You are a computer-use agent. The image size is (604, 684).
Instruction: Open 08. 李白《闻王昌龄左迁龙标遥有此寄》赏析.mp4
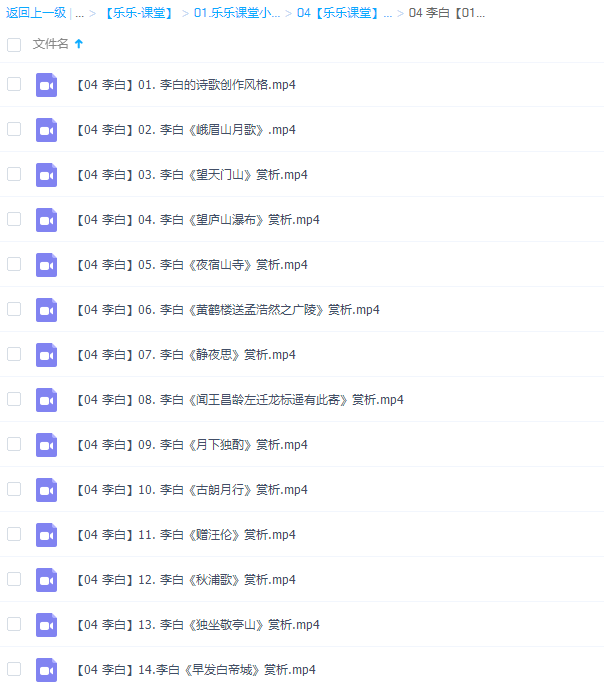pyautogui.click(x=239, y=400)
